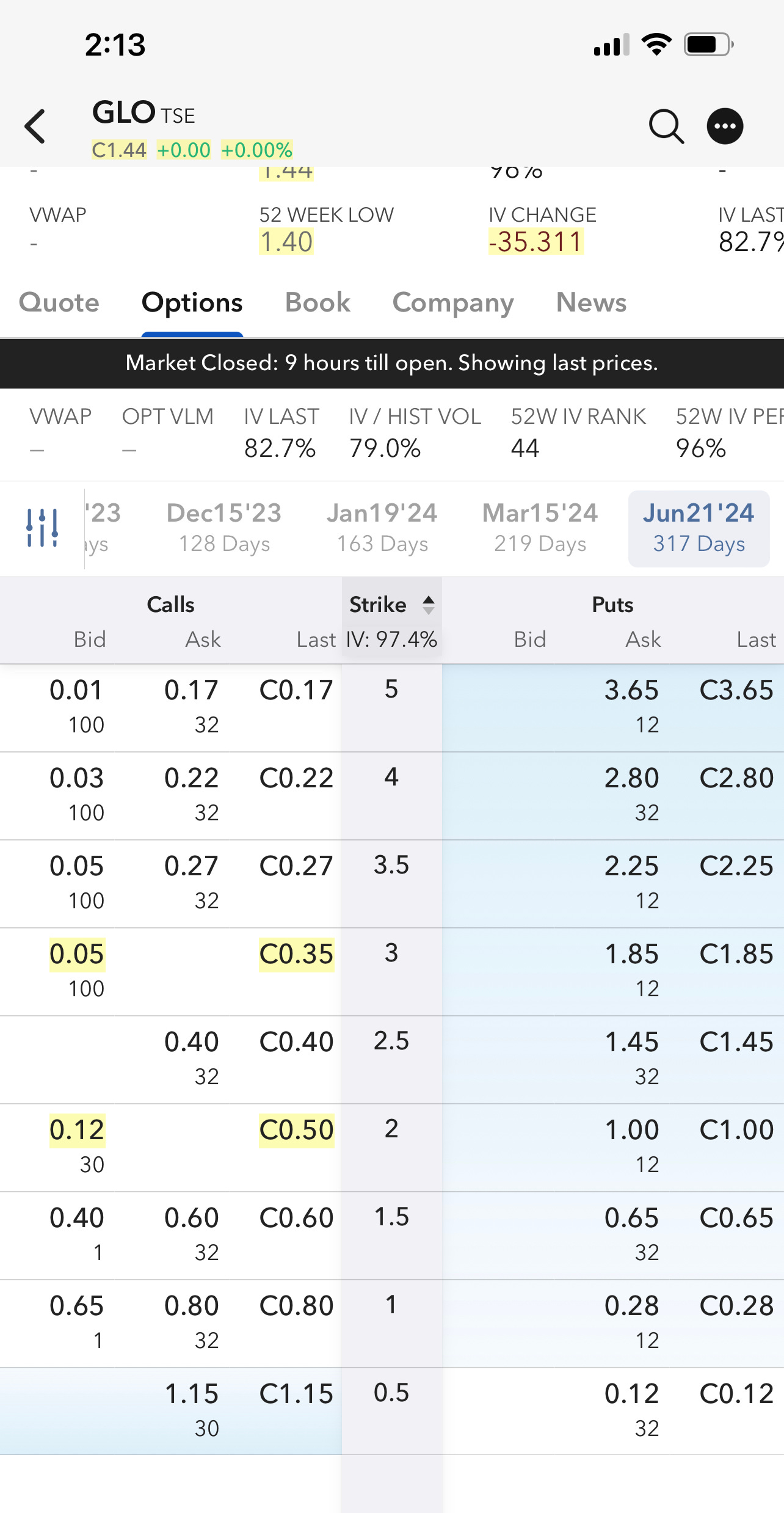Image resolution: width=784 pixels, height=1513 pixels.
Task: Switch to the Company tab
Action: pos(453,303)
